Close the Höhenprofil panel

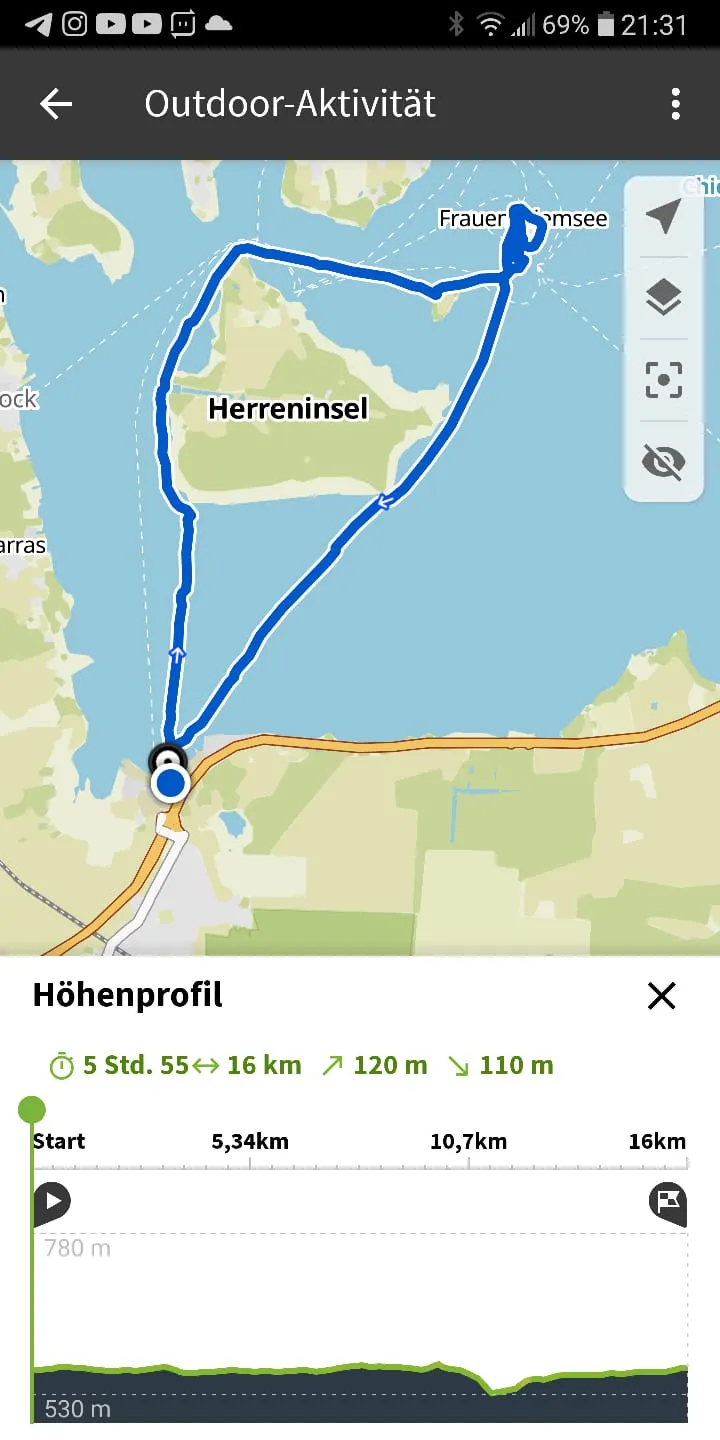tap(661, 995)
